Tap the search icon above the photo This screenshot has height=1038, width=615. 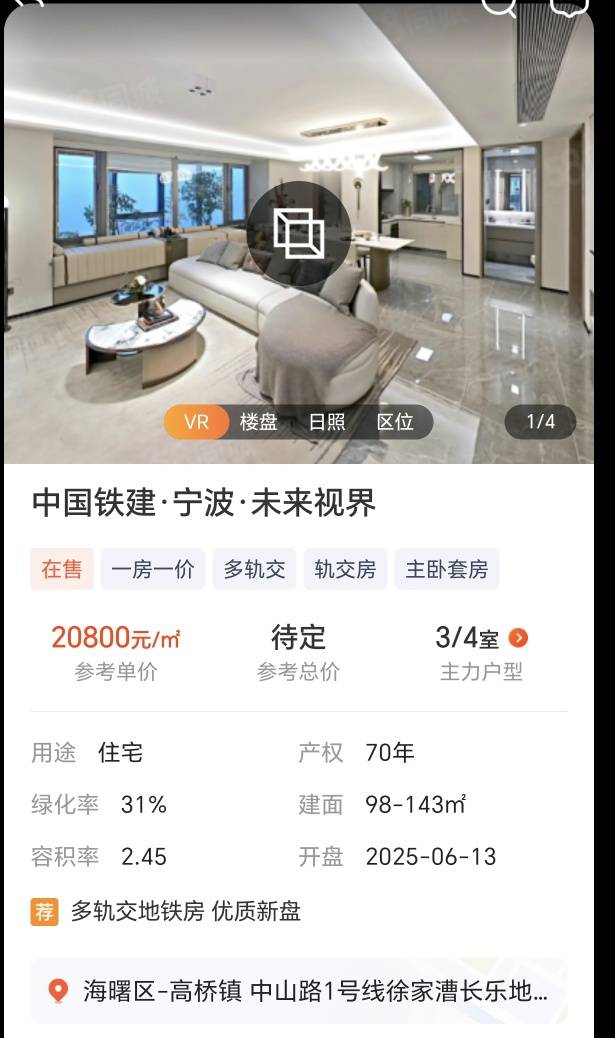499,6
